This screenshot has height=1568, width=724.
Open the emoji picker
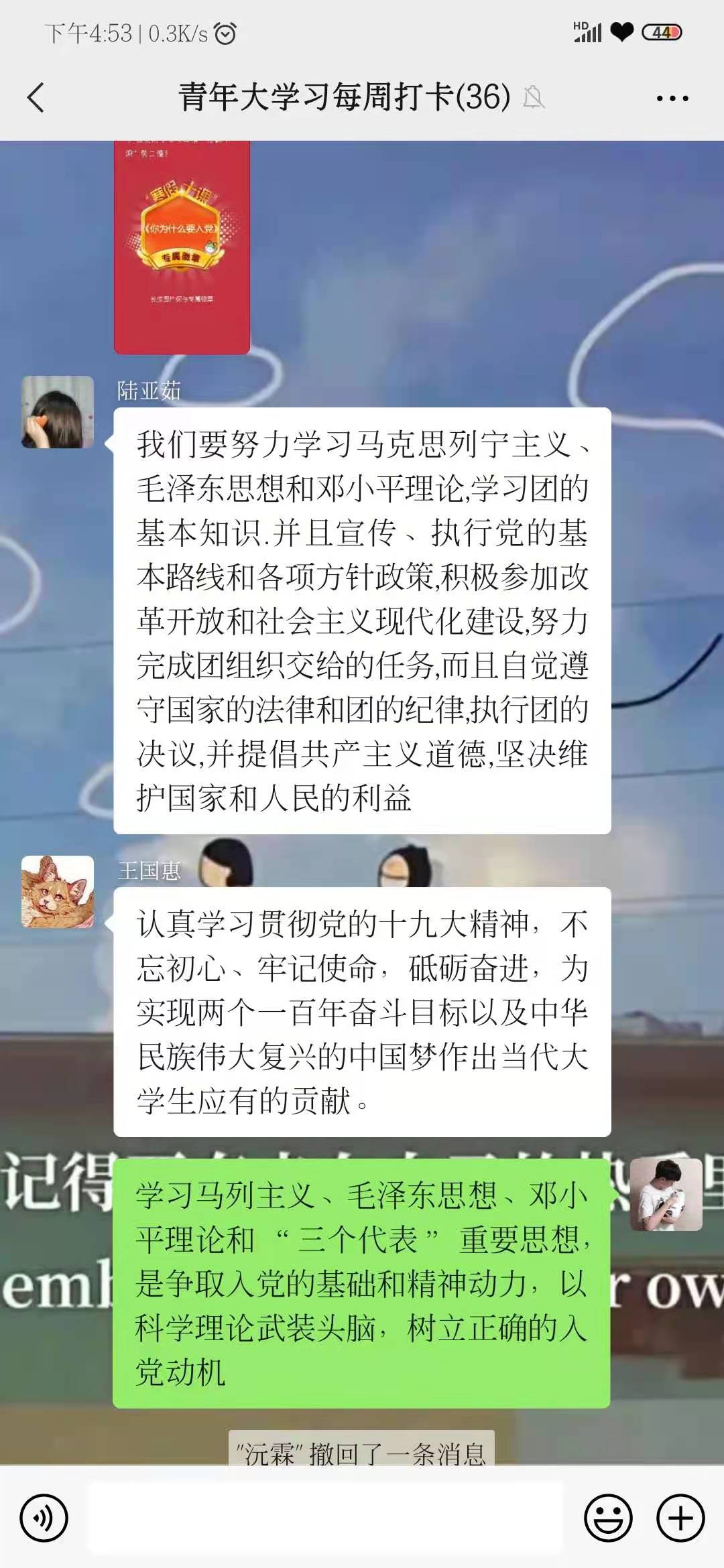click(x=608, y=1518)
